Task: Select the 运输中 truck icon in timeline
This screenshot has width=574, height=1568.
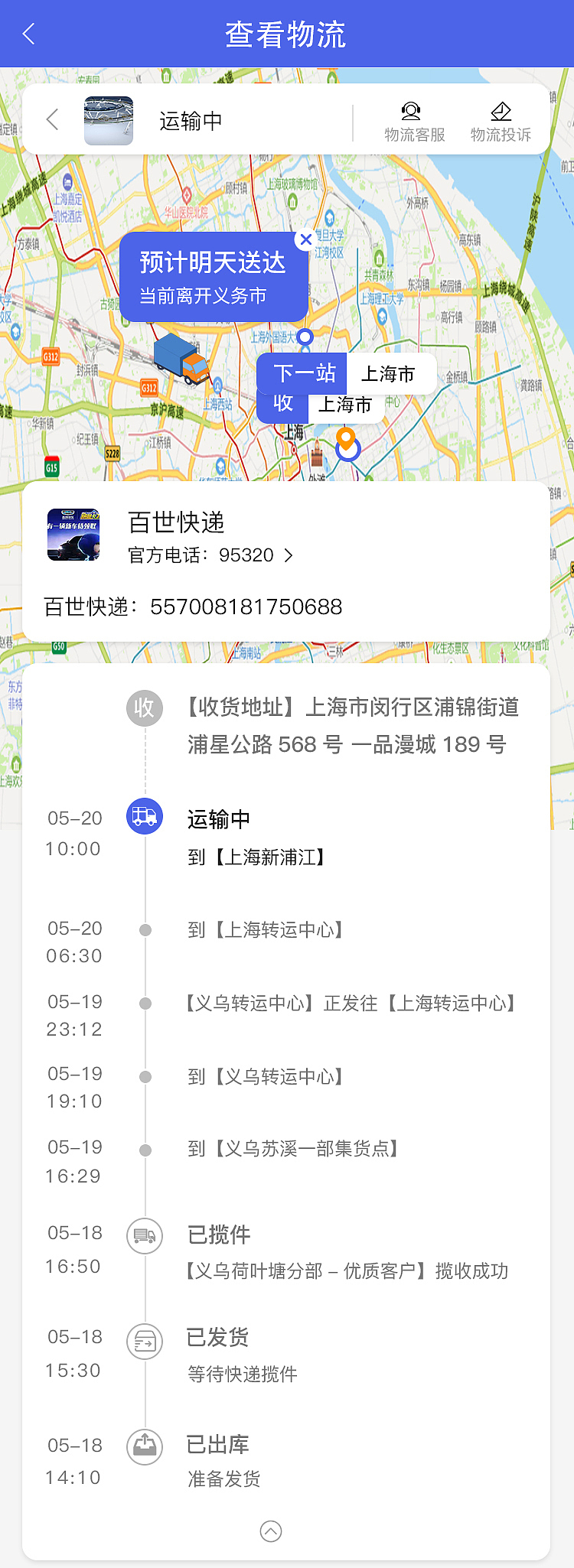Action: coord(145,816)
